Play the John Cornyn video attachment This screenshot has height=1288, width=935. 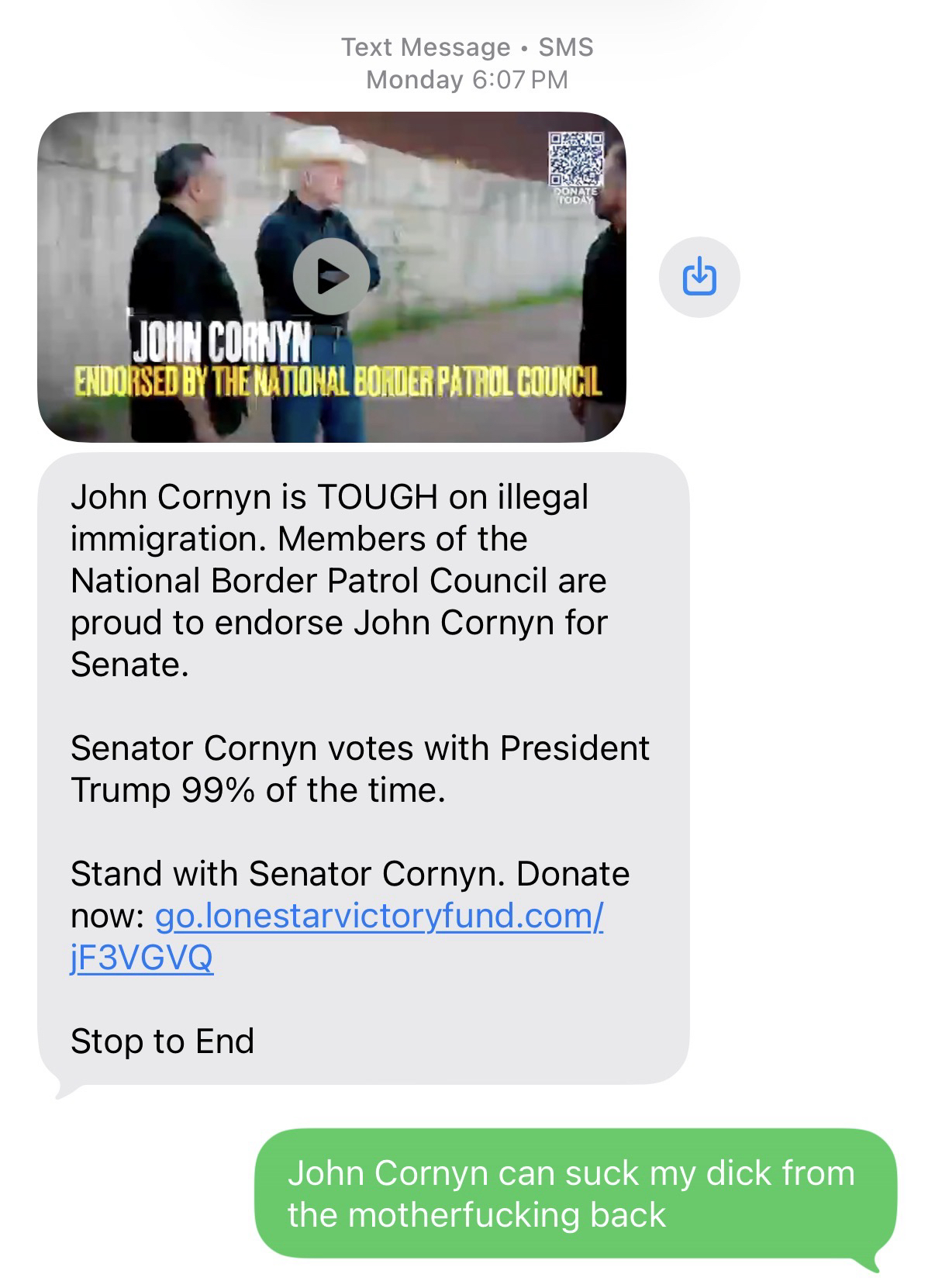click(x=331, y=276)
